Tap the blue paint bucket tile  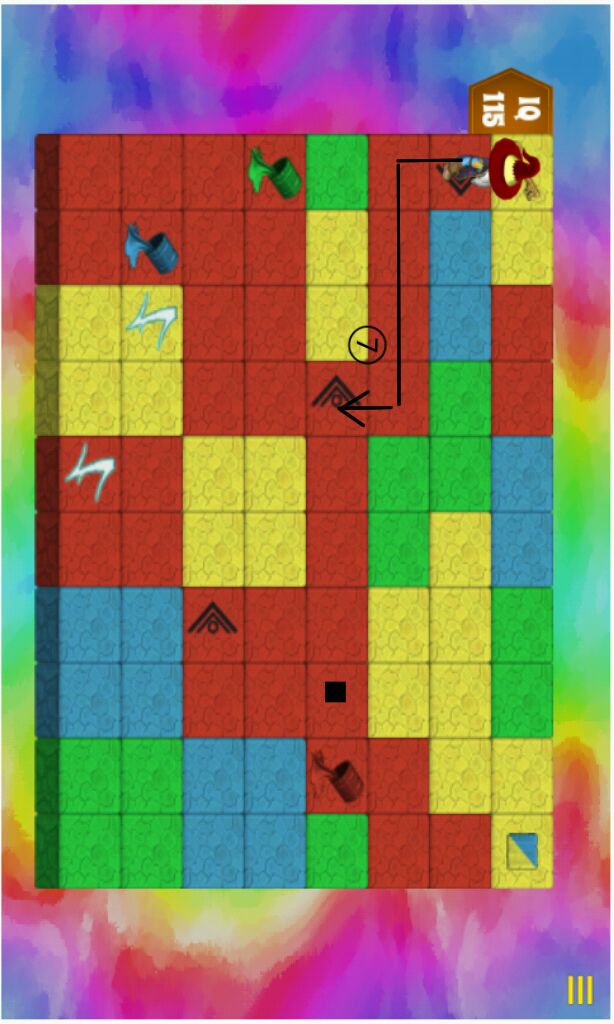pos(152,248)
